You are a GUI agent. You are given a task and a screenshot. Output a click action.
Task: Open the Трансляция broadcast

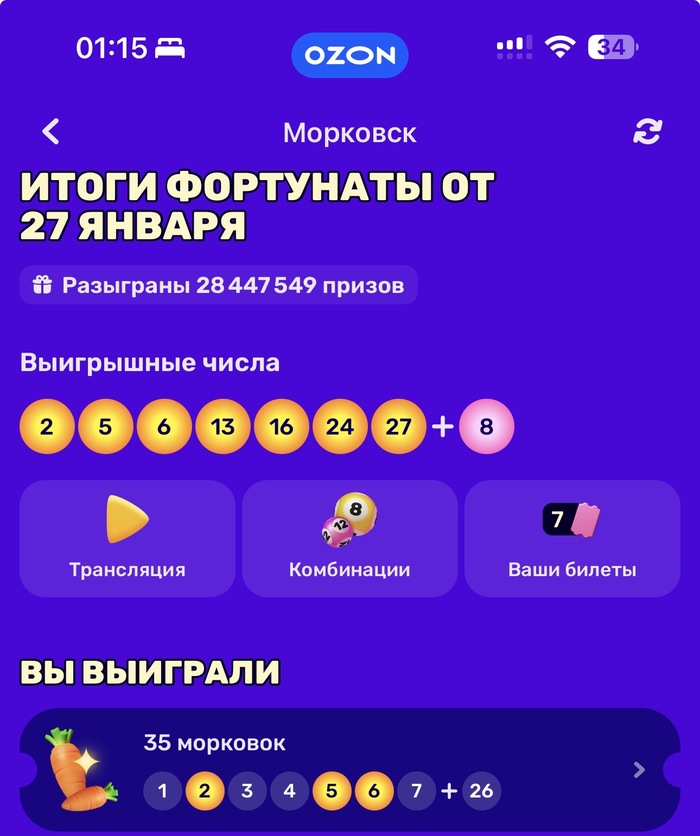(127, 538)
